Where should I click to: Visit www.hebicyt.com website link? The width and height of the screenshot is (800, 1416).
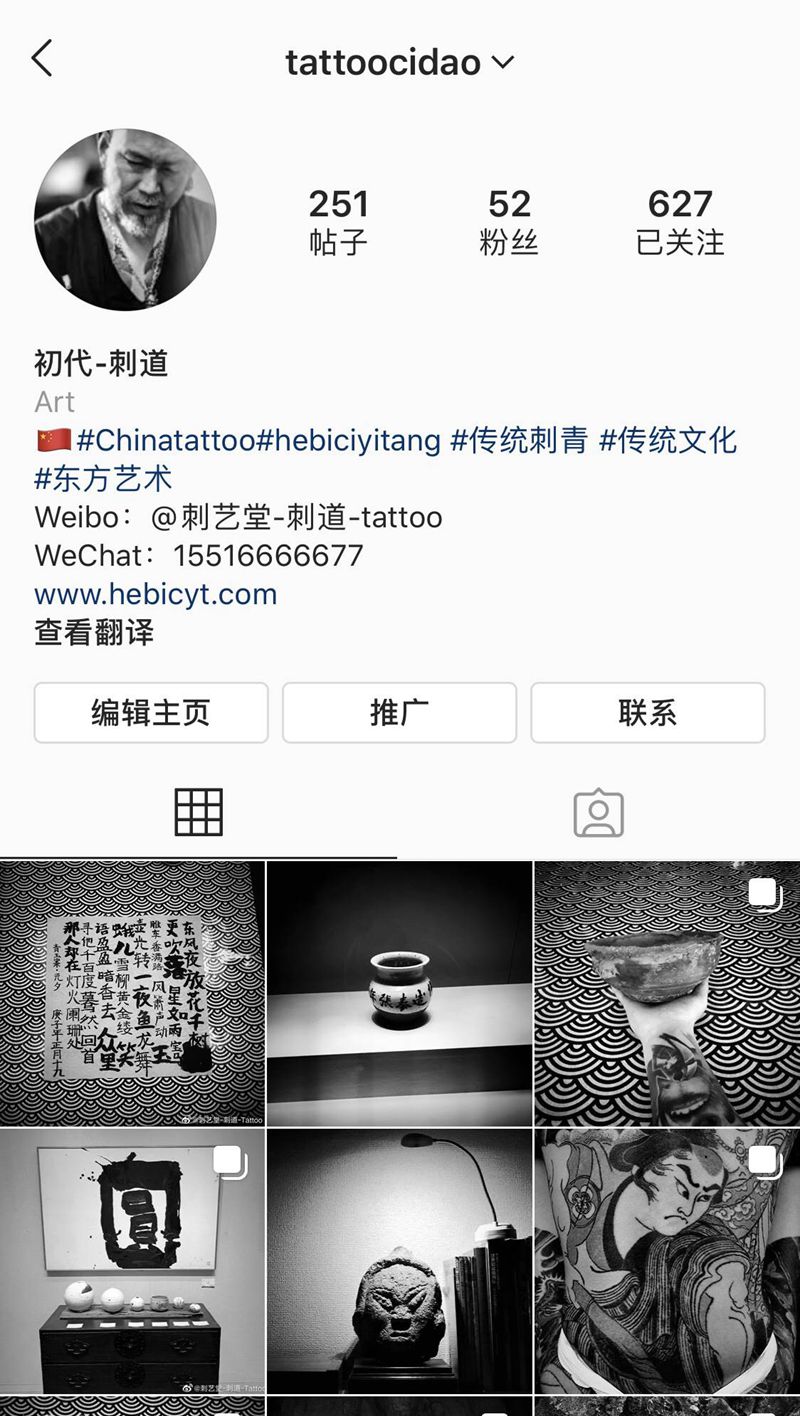(155, 594)
